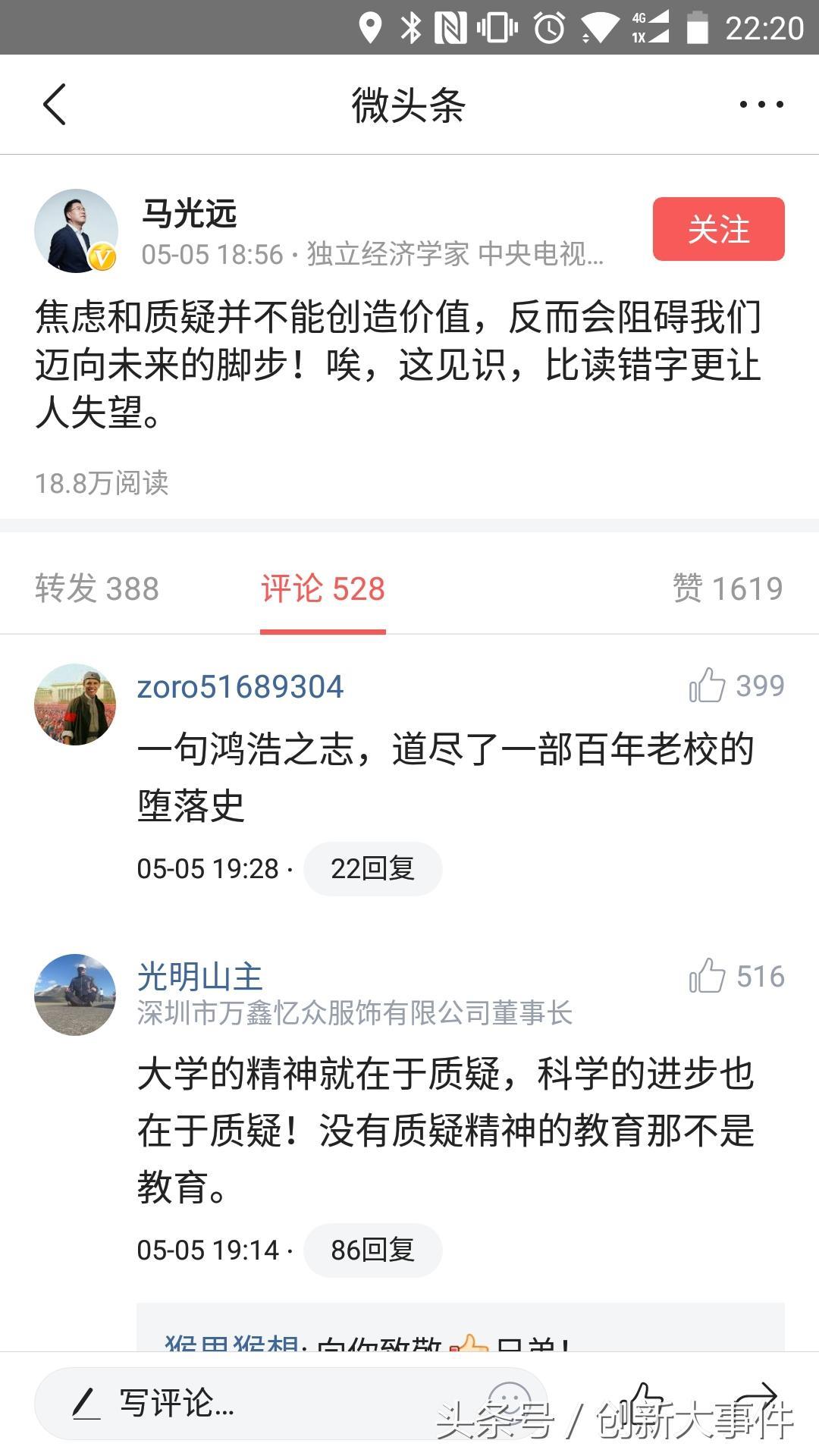Switch to the 转发 388 tab
Image resolution: width=819 pixels, height=1456 pixels.
[x=97, y=588]
